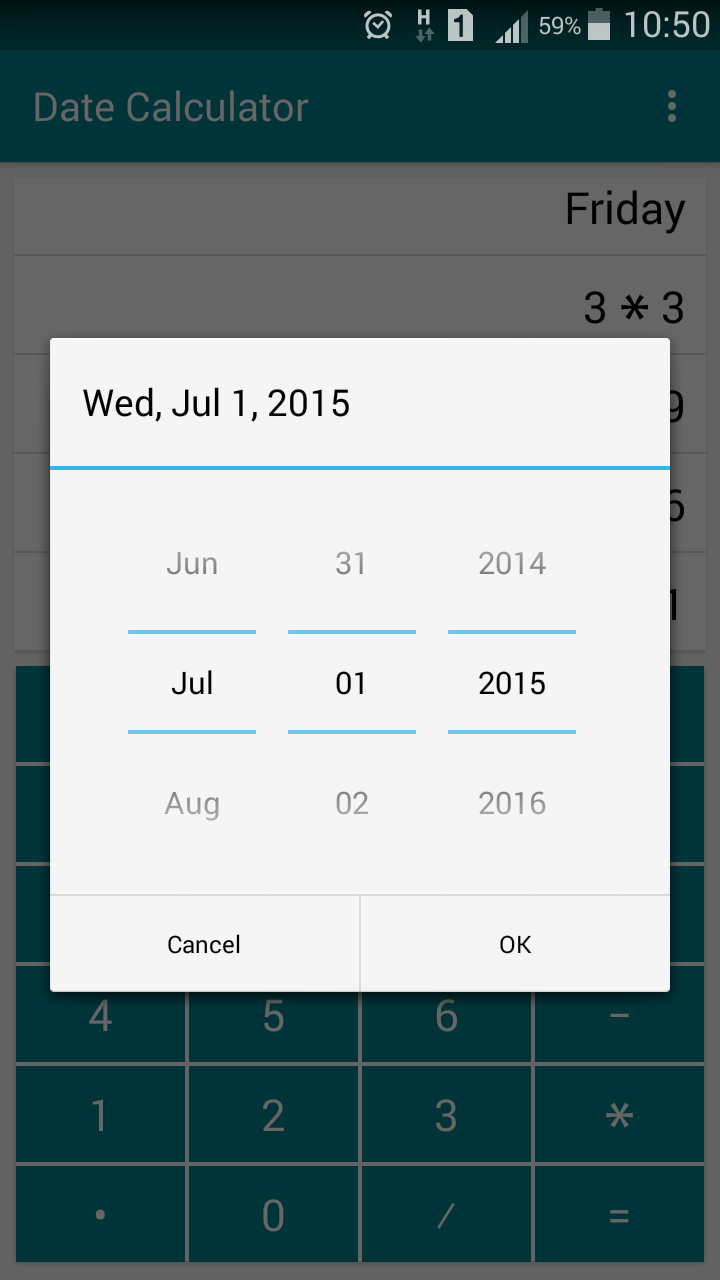
Task: Click the alarm clock status bar icon
Action: (378, 25)
